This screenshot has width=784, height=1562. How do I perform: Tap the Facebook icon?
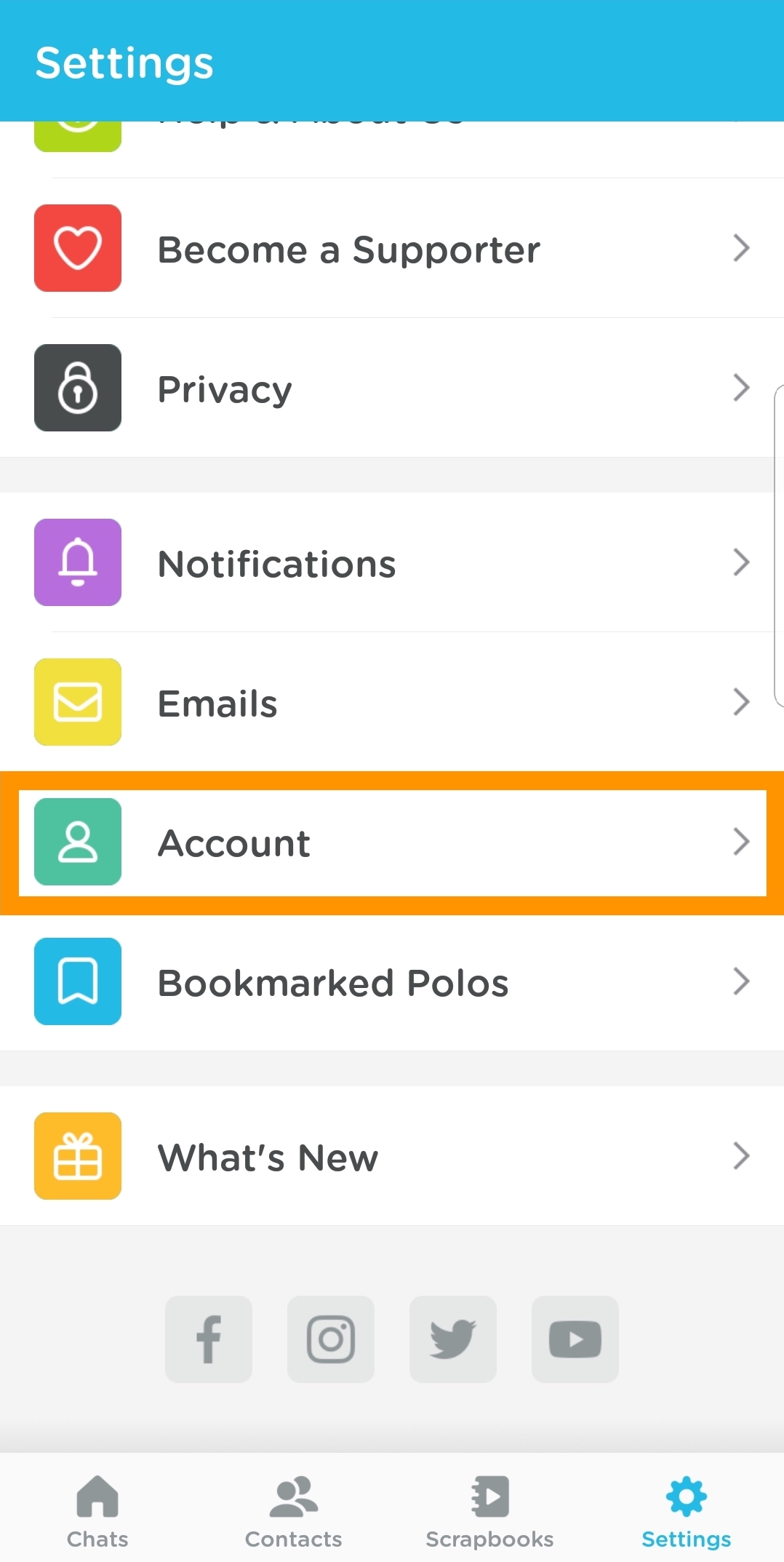(209, 1339)
